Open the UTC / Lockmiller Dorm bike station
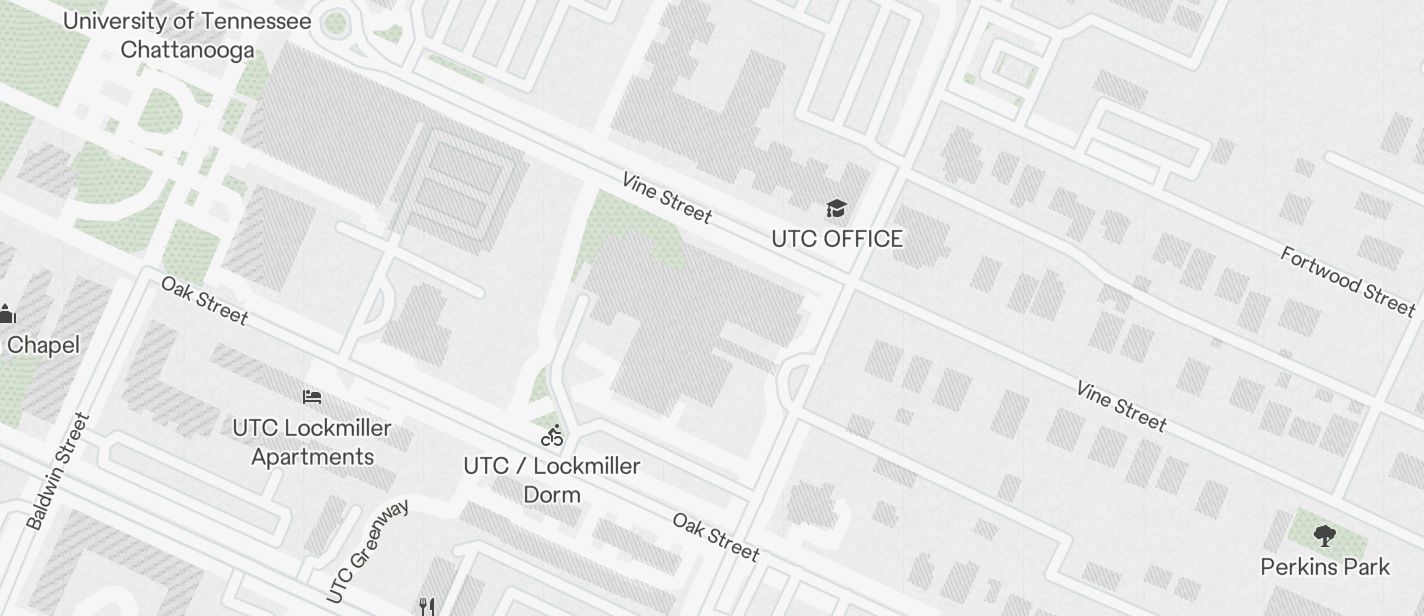1424x616 pixels. (552, 436)
